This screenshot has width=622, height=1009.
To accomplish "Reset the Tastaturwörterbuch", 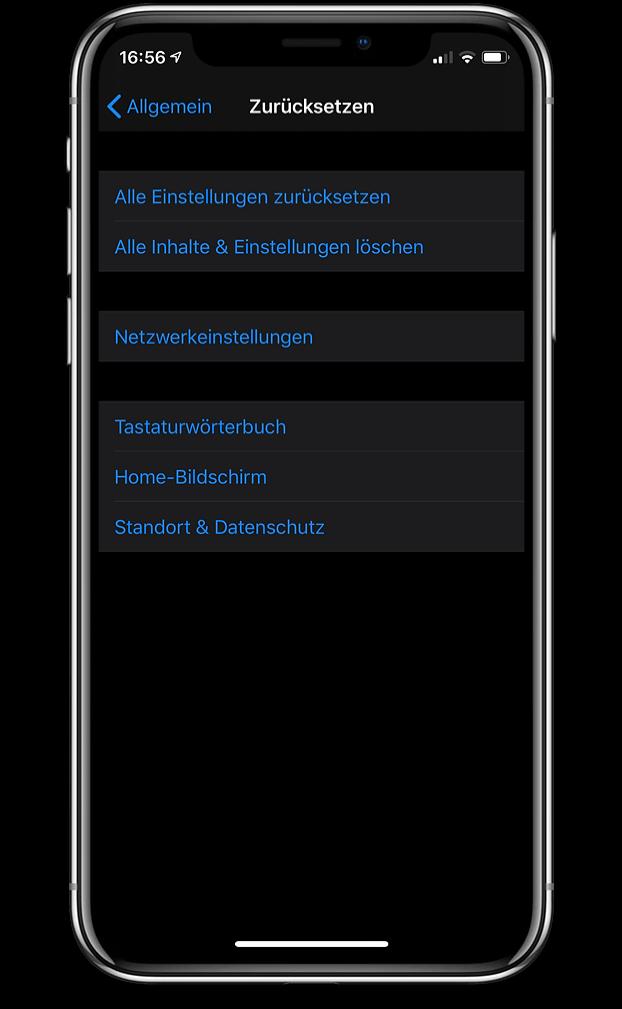I will coord(311,426).
